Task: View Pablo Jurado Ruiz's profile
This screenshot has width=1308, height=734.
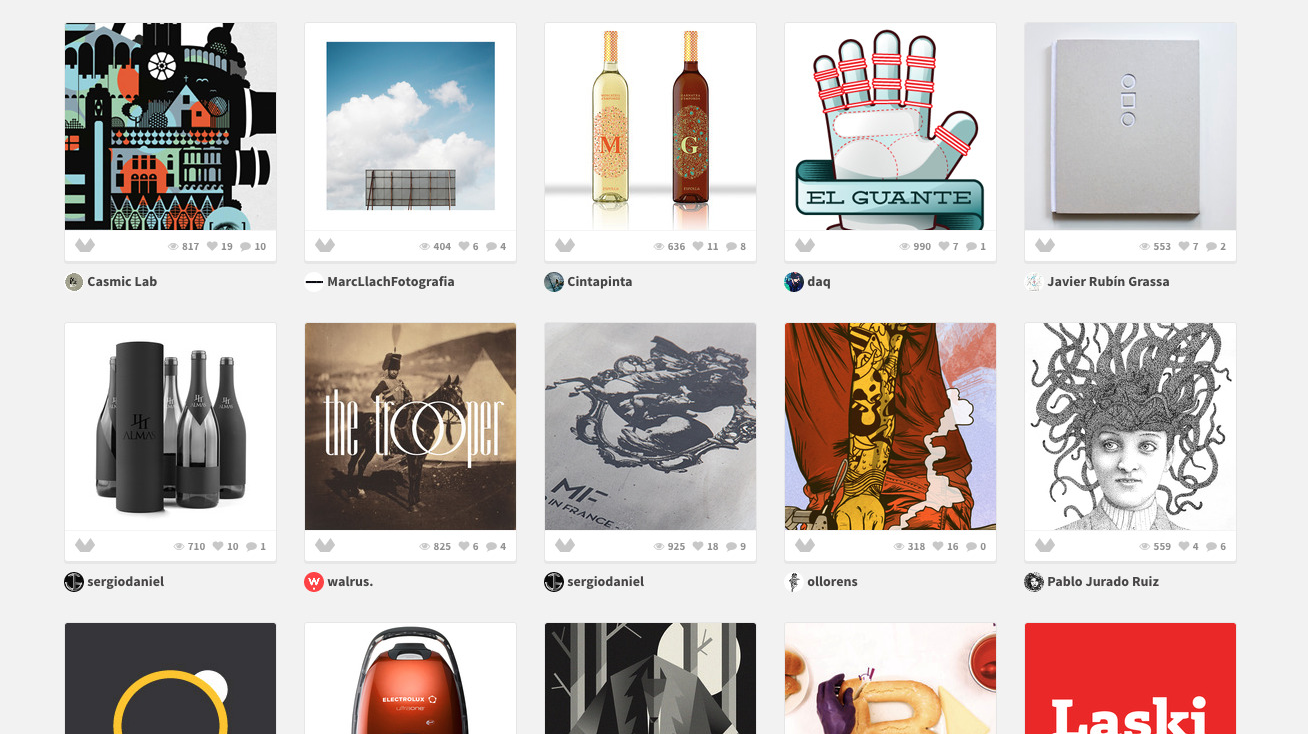Action: (x=1102, y=582)
